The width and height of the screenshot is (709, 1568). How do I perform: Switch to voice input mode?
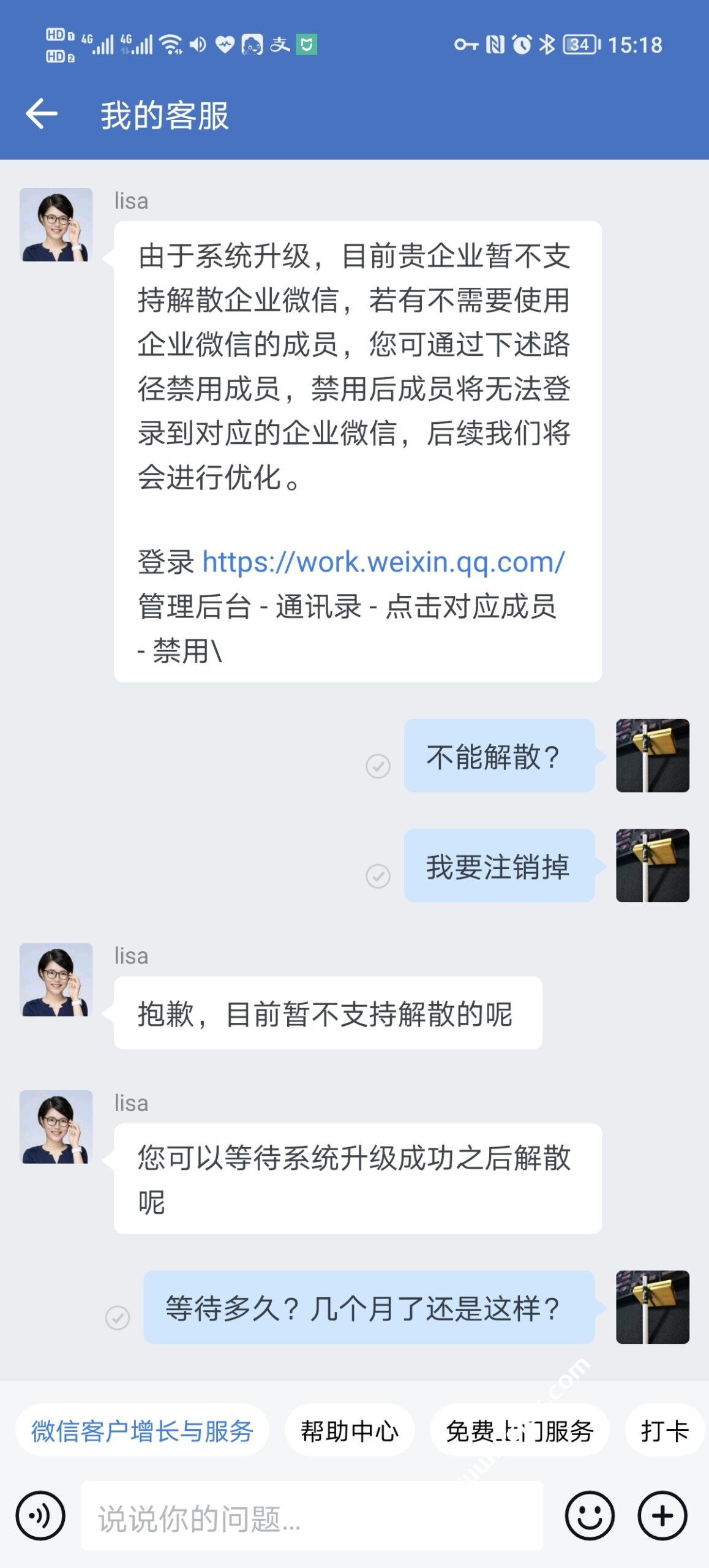click(x=40, y=1516)
